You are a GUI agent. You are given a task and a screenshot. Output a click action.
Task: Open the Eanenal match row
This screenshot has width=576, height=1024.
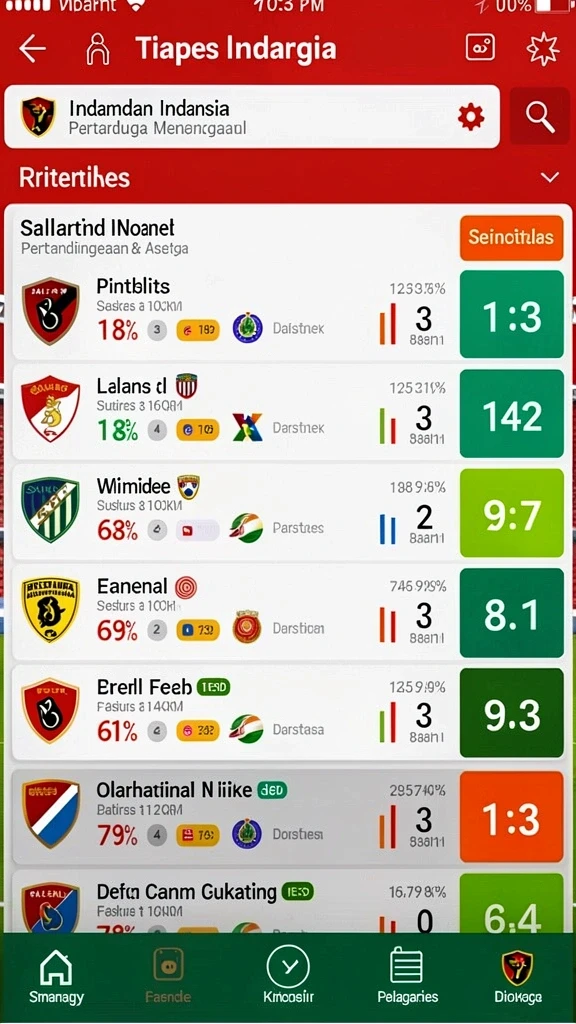[288, 614]
